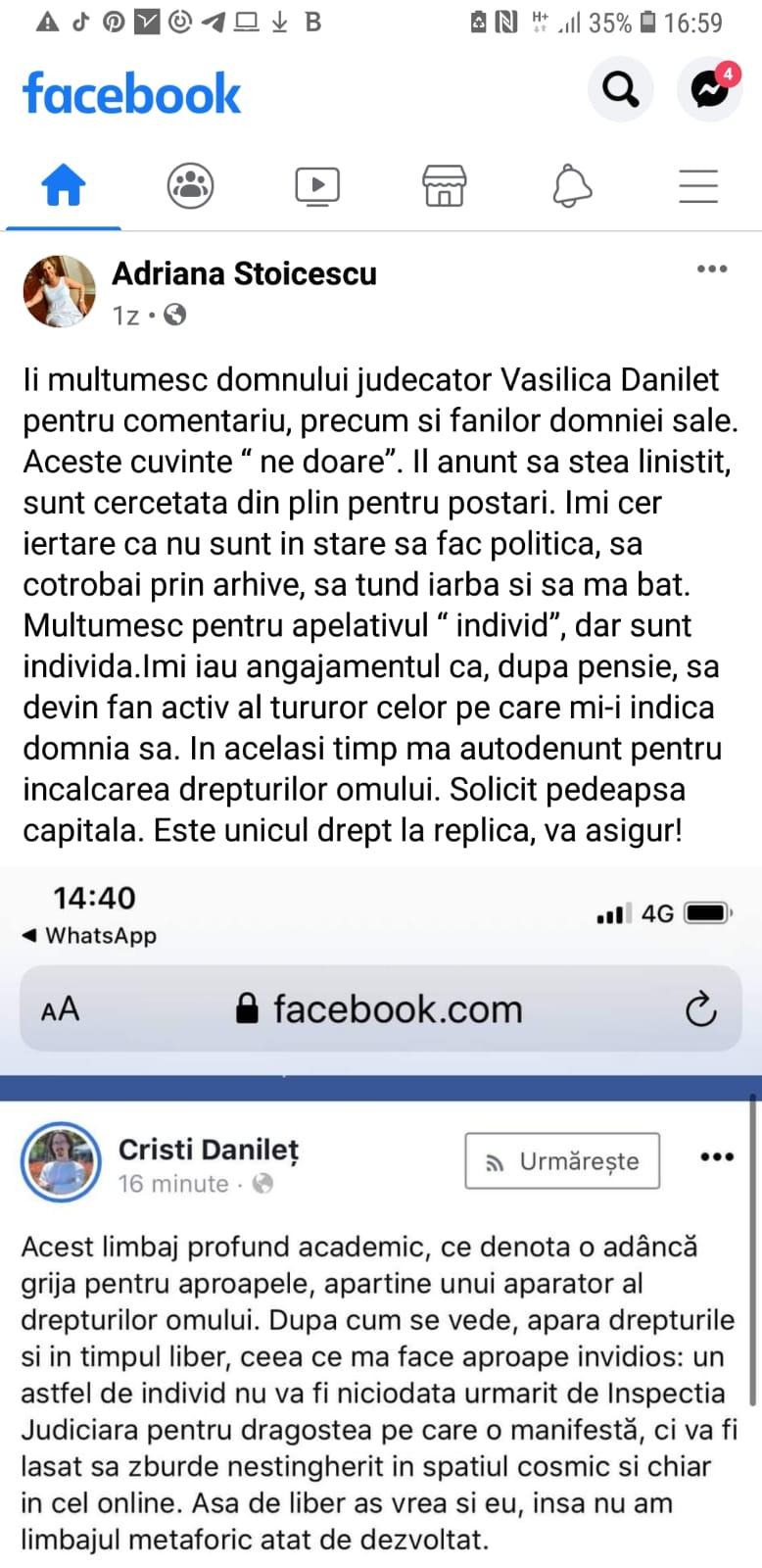This screenshot has height=1568, width=762.
Task: Follow Cristi Danileț via Urmărește
Action: point(561,1160)
